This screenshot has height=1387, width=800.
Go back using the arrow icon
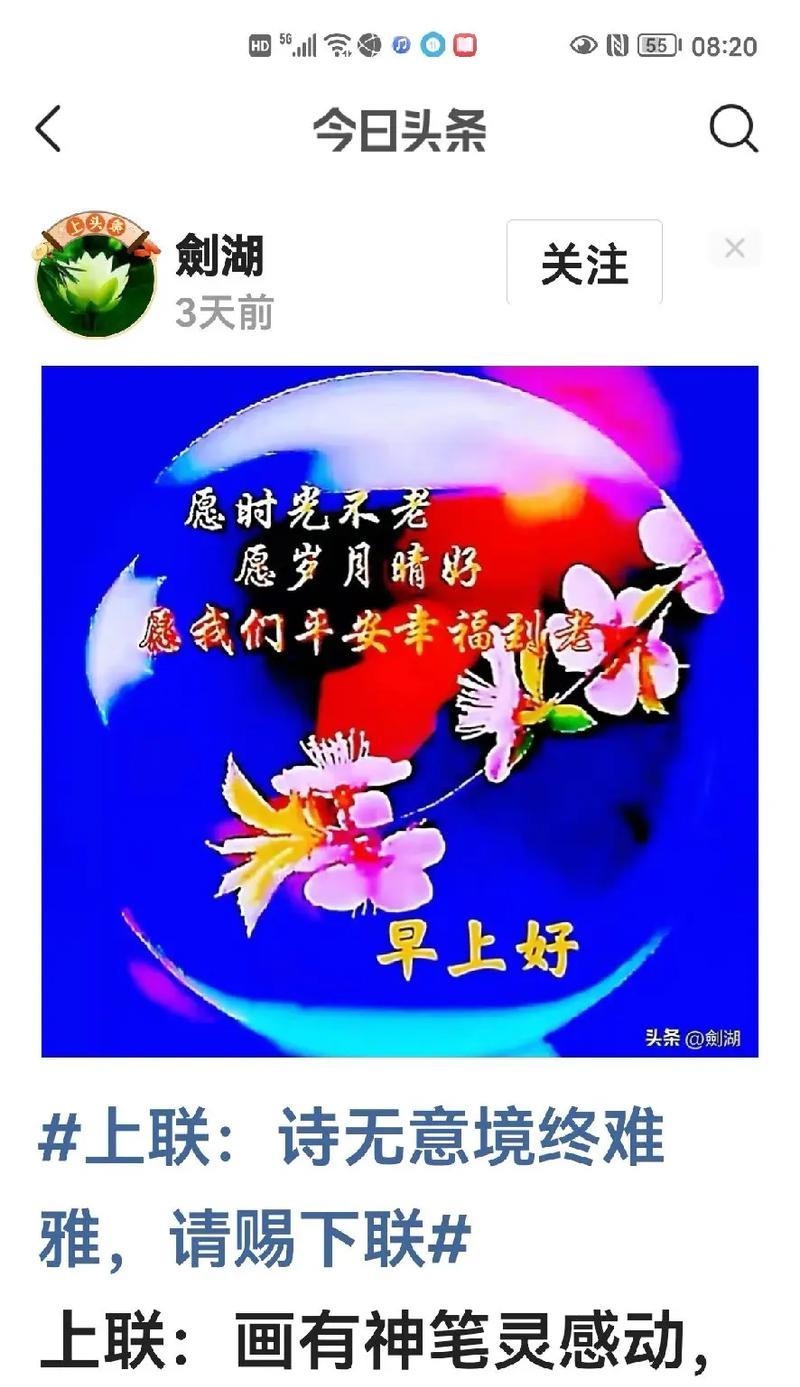click(x=48, y=129)
